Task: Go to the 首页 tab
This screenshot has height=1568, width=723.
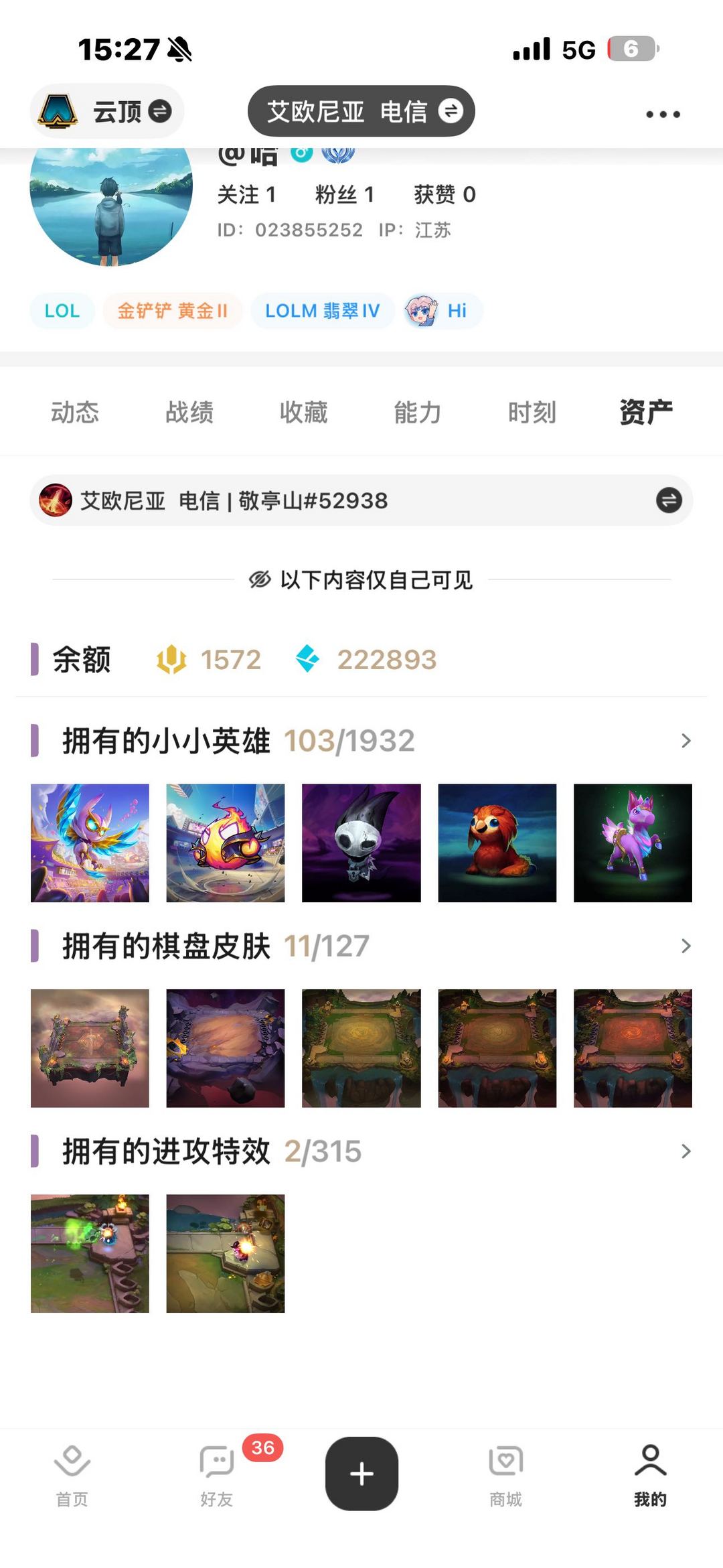Action: click(72, 1475)
